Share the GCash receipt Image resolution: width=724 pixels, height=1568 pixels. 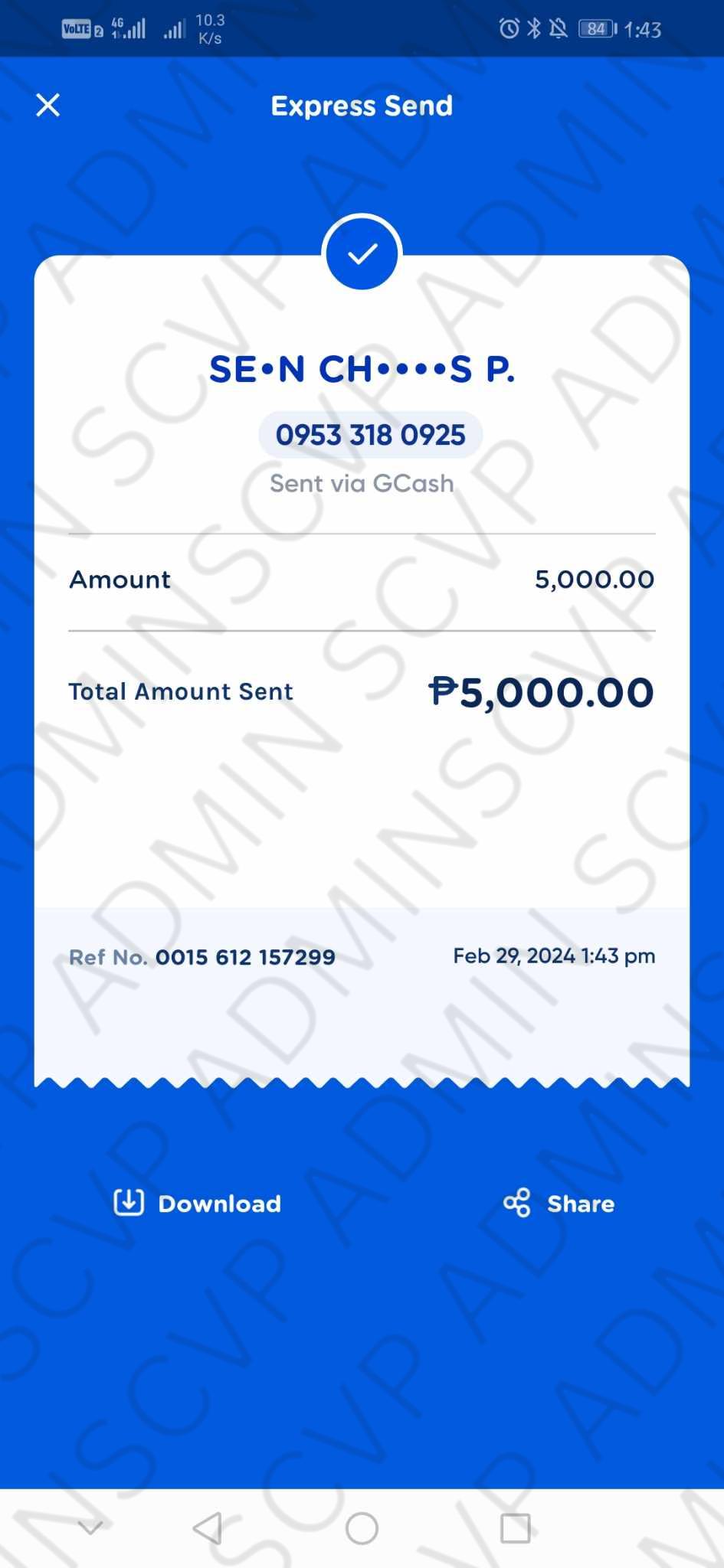559,1204
